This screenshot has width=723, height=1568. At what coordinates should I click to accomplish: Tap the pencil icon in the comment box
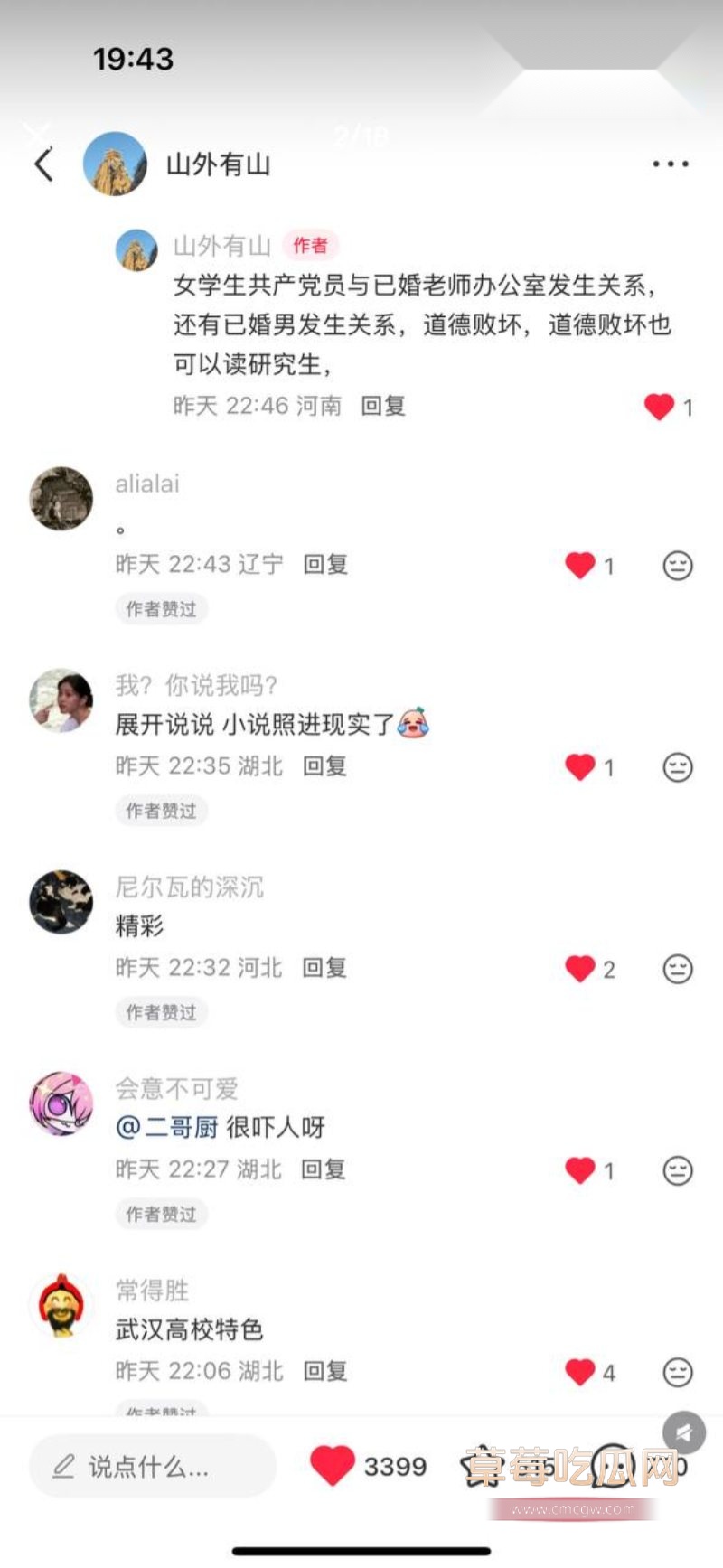61,1466
